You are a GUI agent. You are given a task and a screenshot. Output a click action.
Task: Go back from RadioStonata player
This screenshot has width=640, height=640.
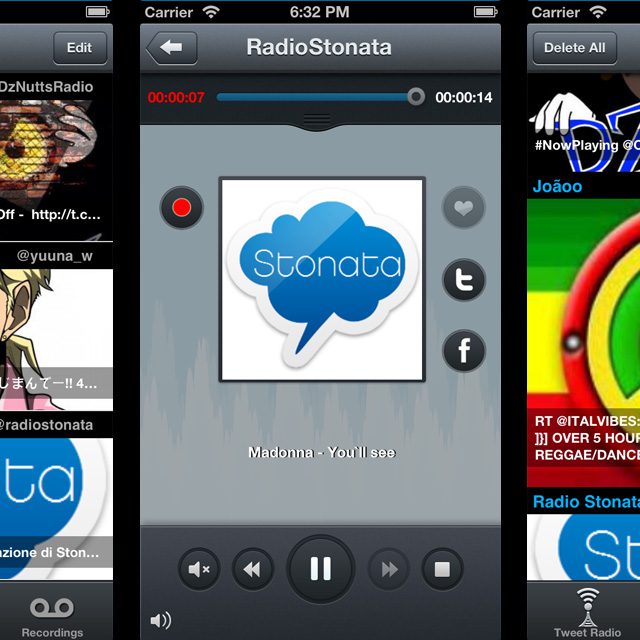171,47
